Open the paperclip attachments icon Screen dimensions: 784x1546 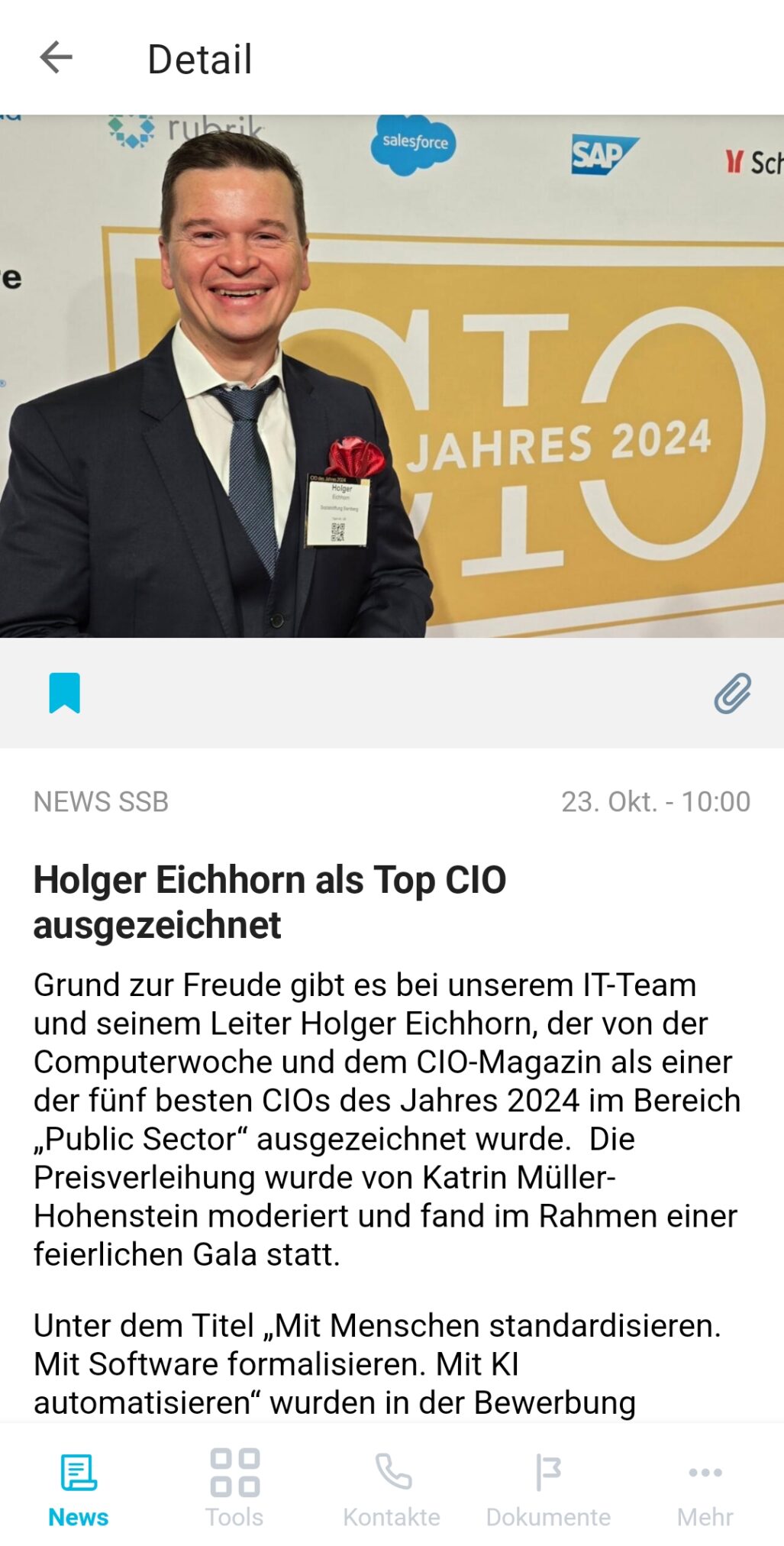click(x=732, y=694)
